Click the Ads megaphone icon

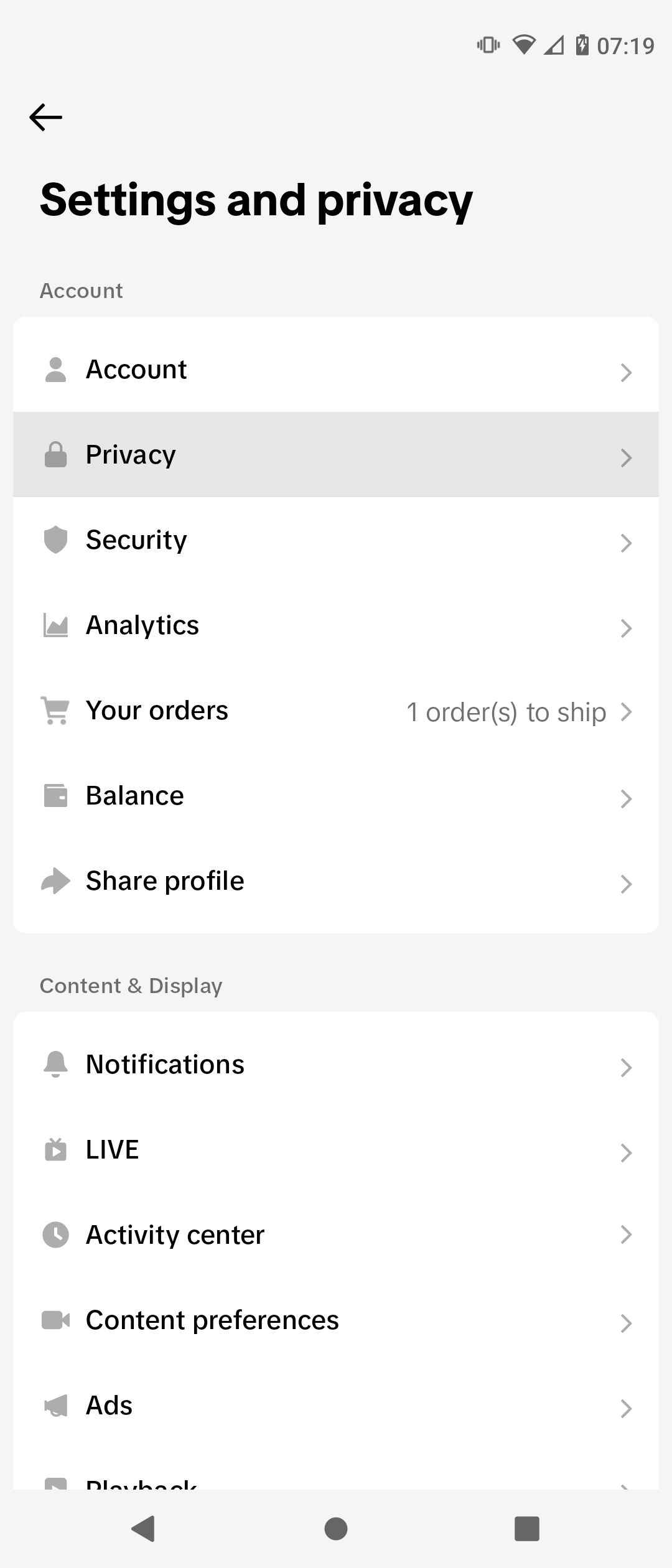tap(55, 1404)
